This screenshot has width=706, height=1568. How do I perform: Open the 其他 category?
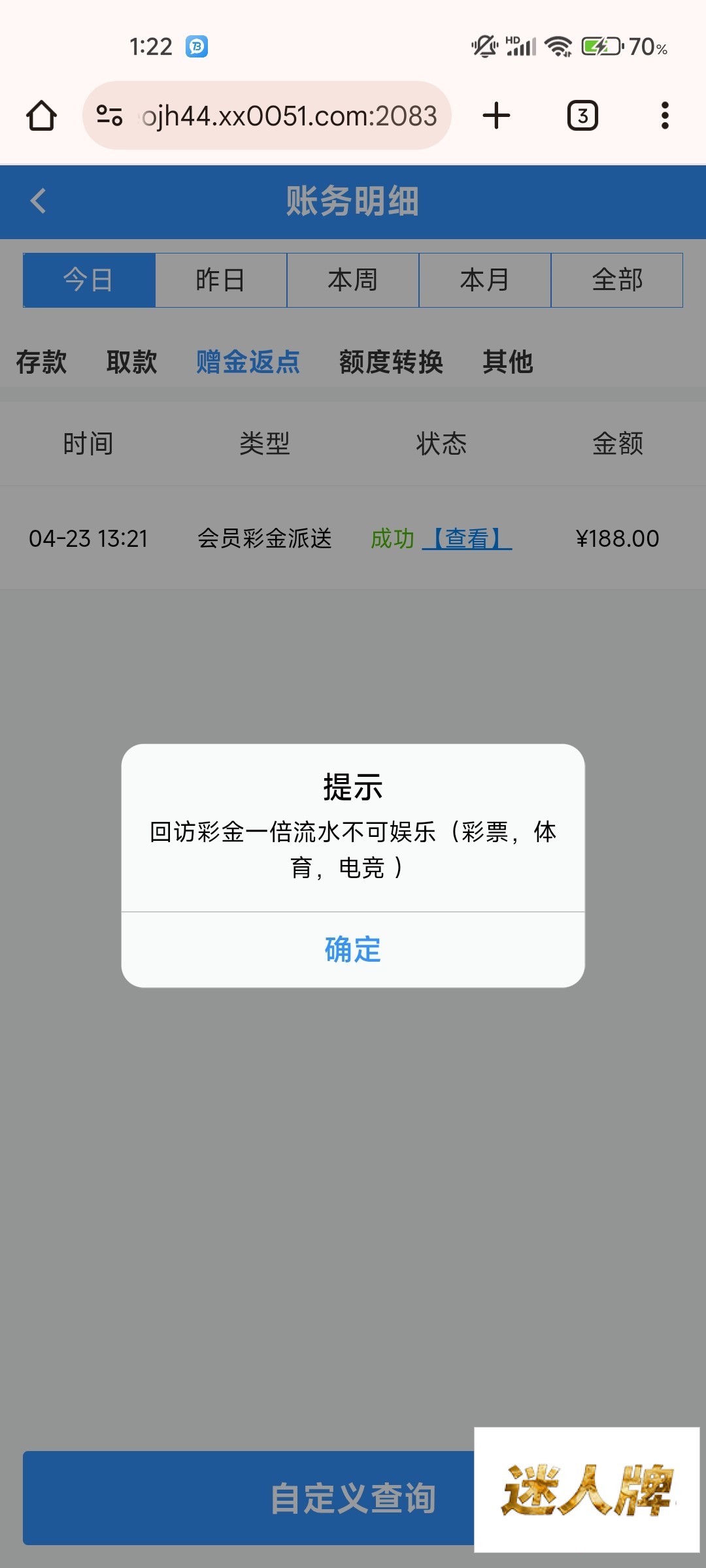(507, 362)
